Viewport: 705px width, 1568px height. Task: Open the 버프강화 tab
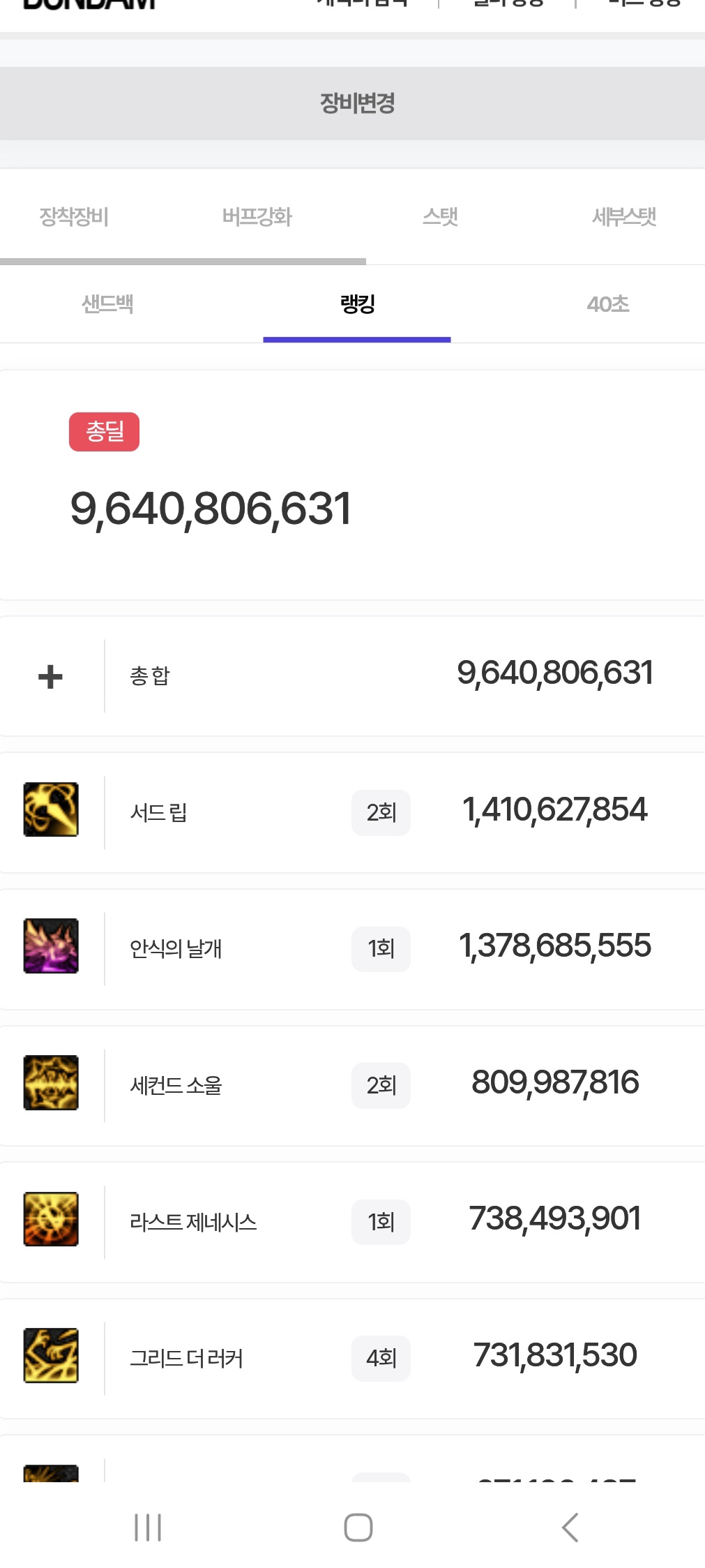257,217
